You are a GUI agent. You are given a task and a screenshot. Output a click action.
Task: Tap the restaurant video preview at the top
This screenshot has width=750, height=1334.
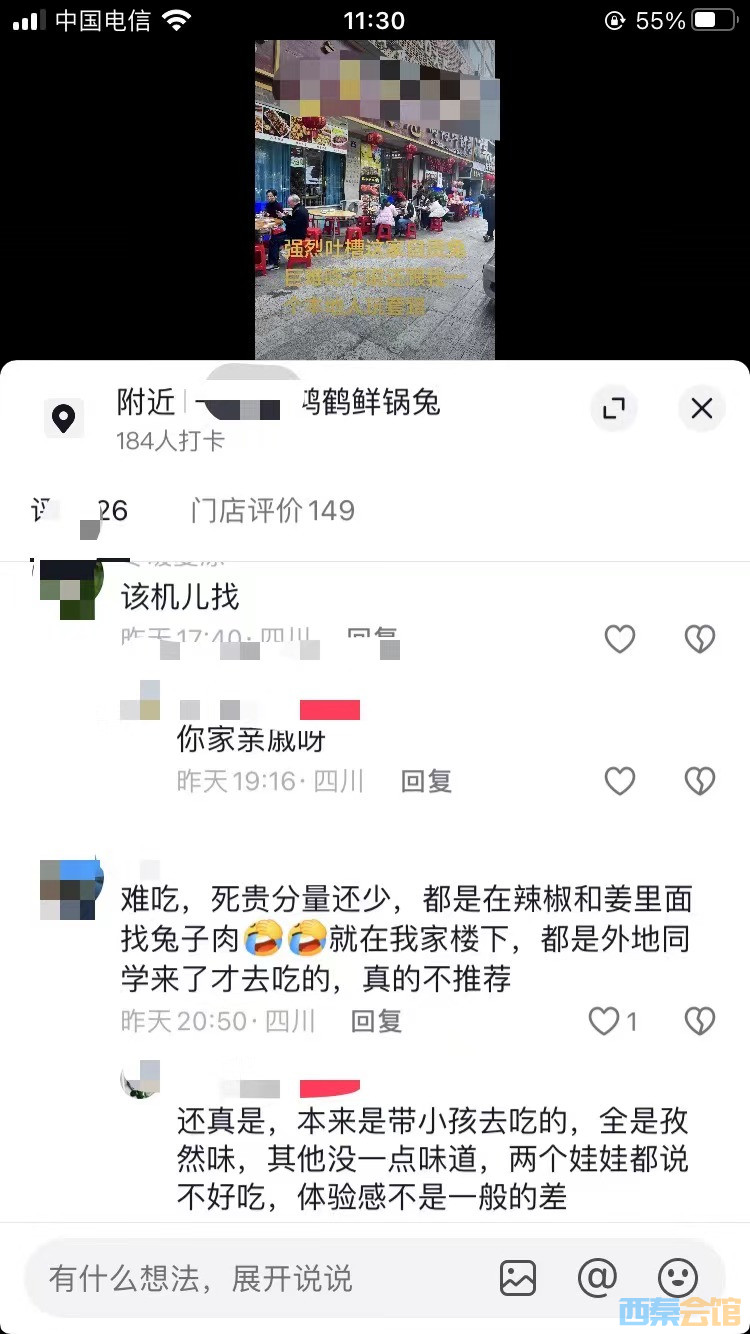[x=375, y=200]
